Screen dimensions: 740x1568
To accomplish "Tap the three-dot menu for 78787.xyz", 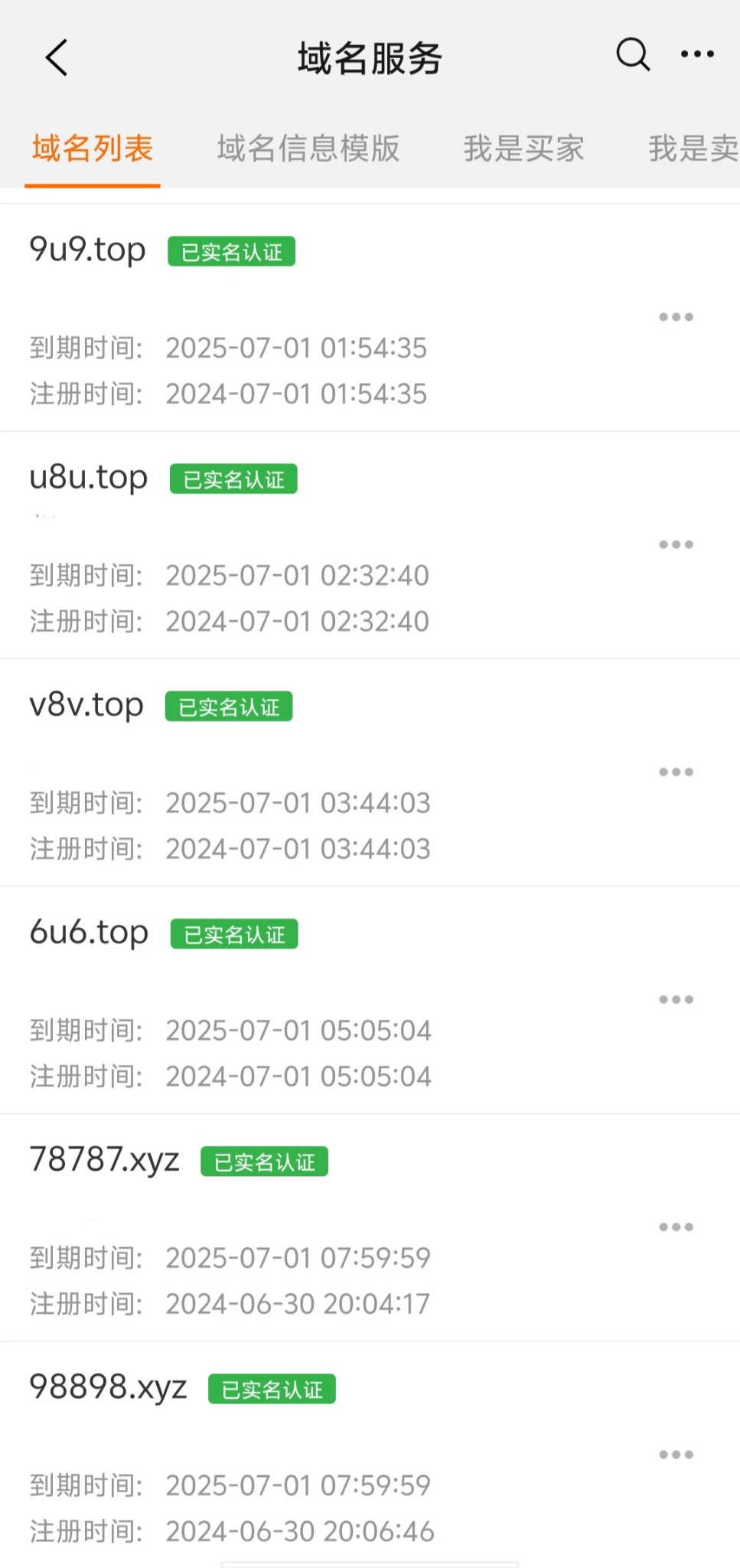I will 676,1227.
